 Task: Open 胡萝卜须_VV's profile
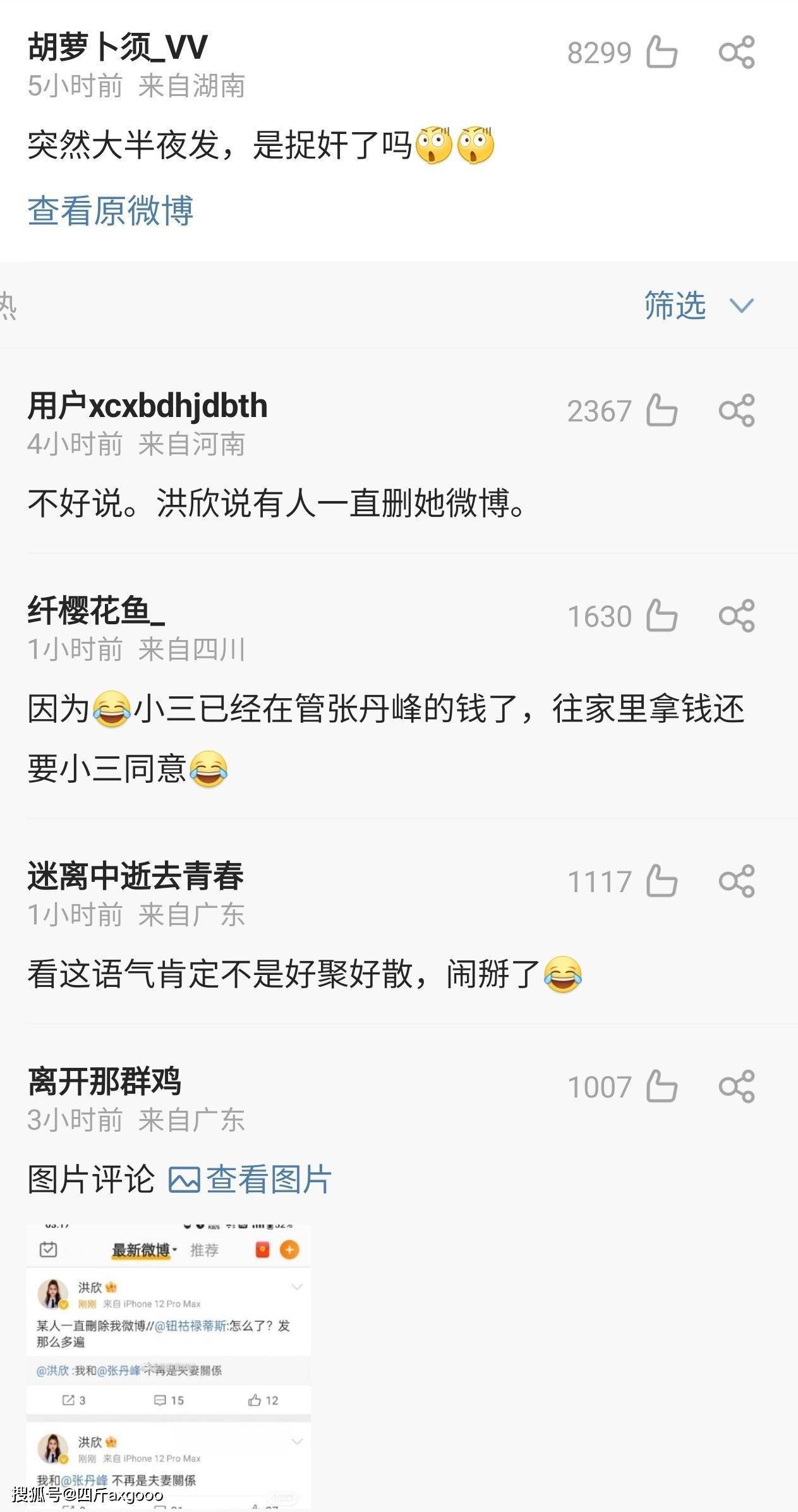pyautogui.click(x=118, y=47)
